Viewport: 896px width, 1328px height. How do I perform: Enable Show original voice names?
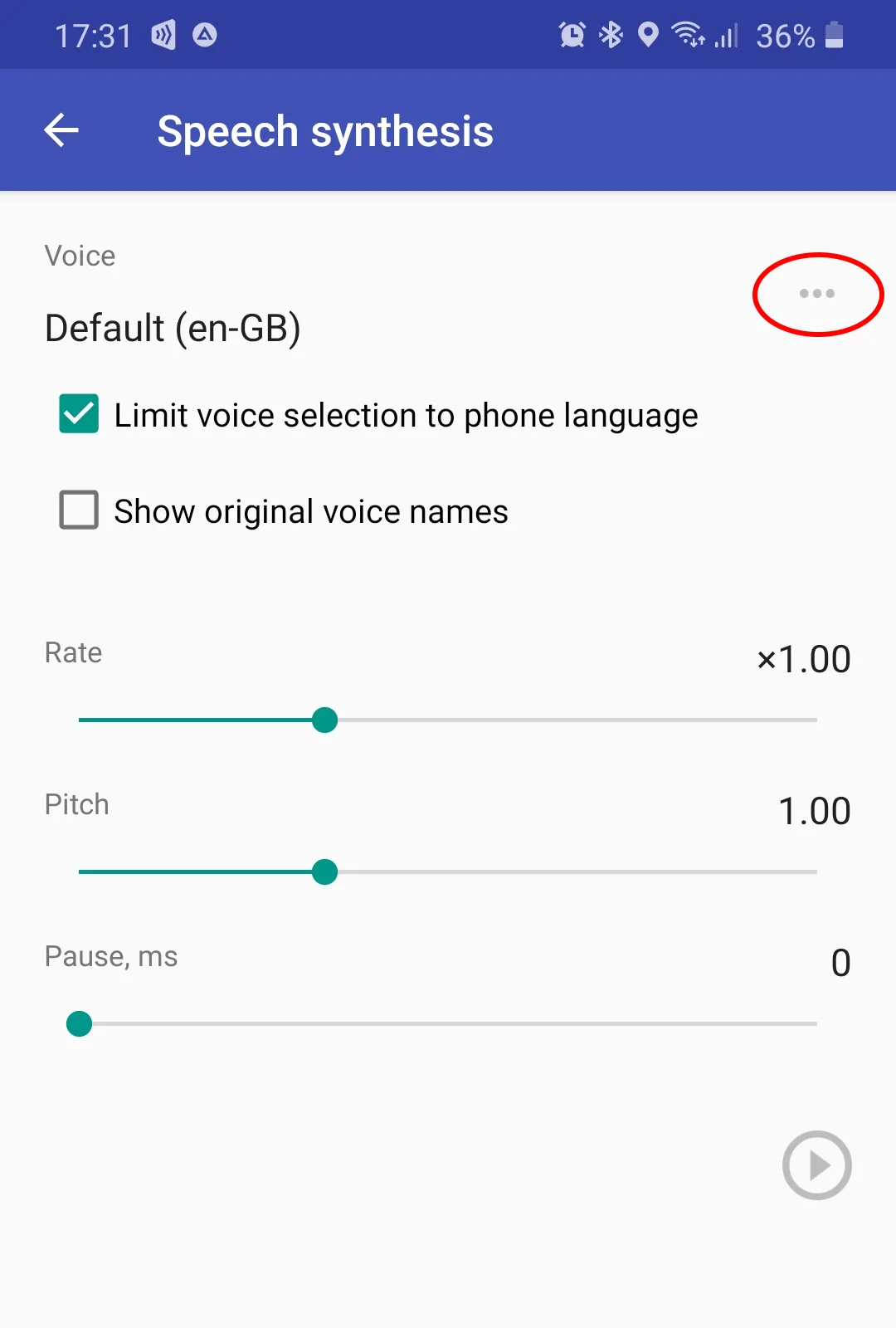(x=80, y=510)
